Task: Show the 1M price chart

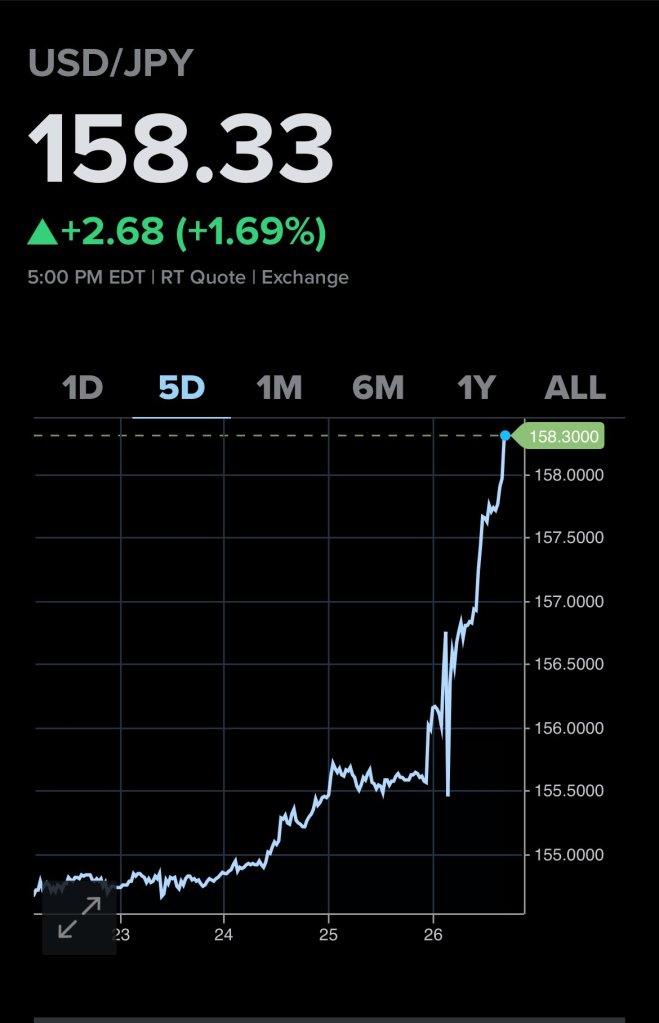Action: (x=280, y=387)
